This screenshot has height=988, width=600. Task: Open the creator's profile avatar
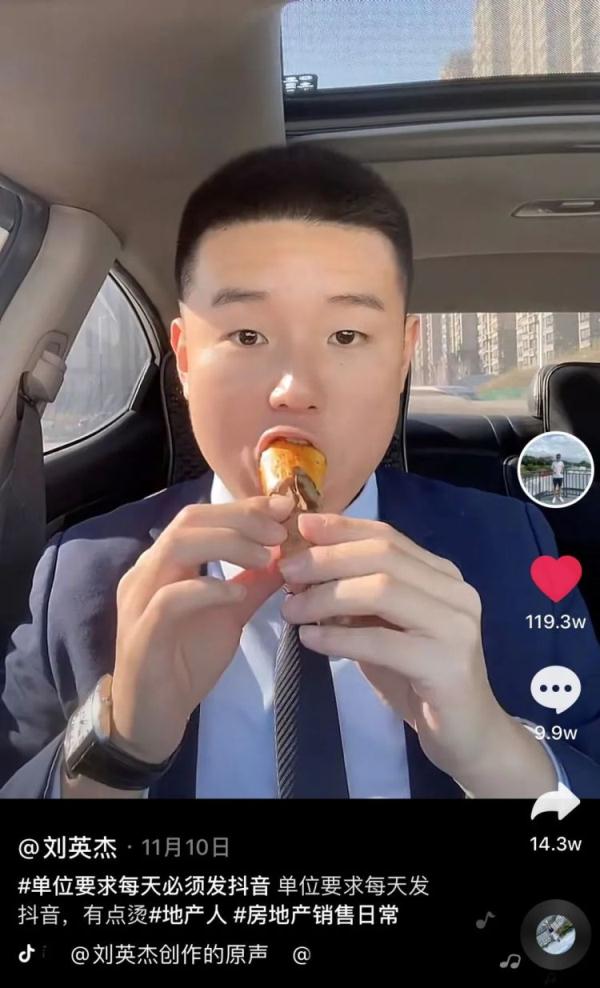coord(556,469)
